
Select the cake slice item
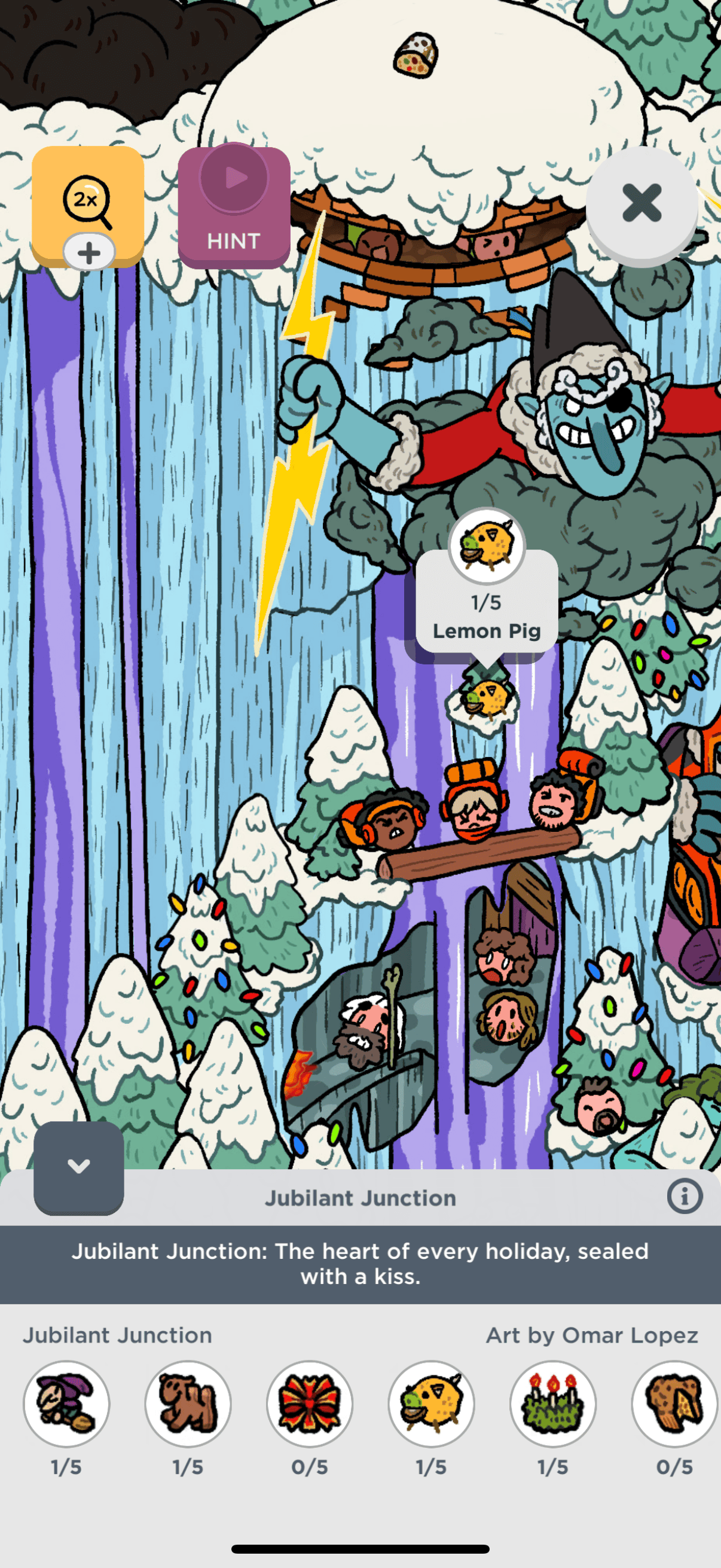pyautogui.click(x=674, y=1404)
